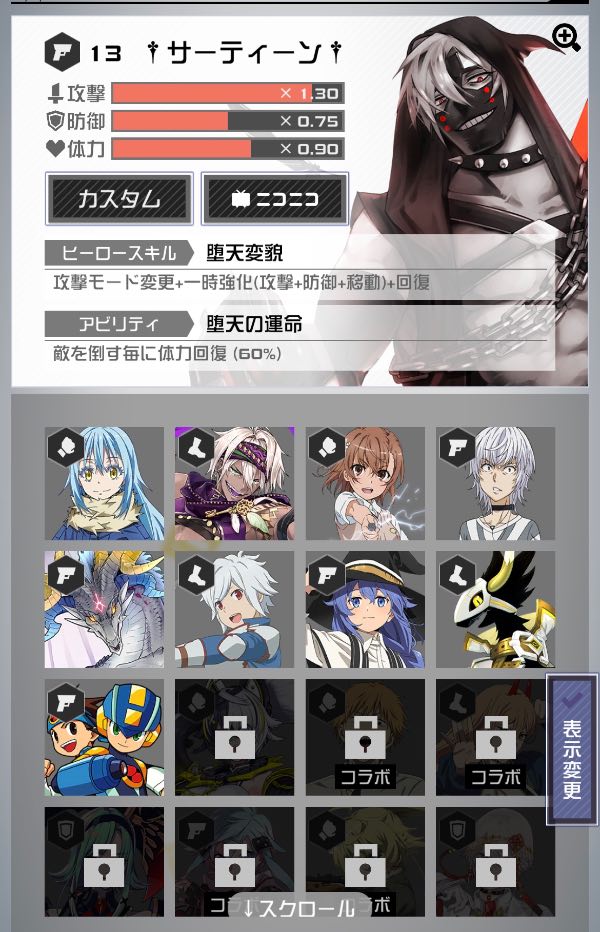
Task: Tap the ↓スクロール scroll button
Action: coord(299,908)
